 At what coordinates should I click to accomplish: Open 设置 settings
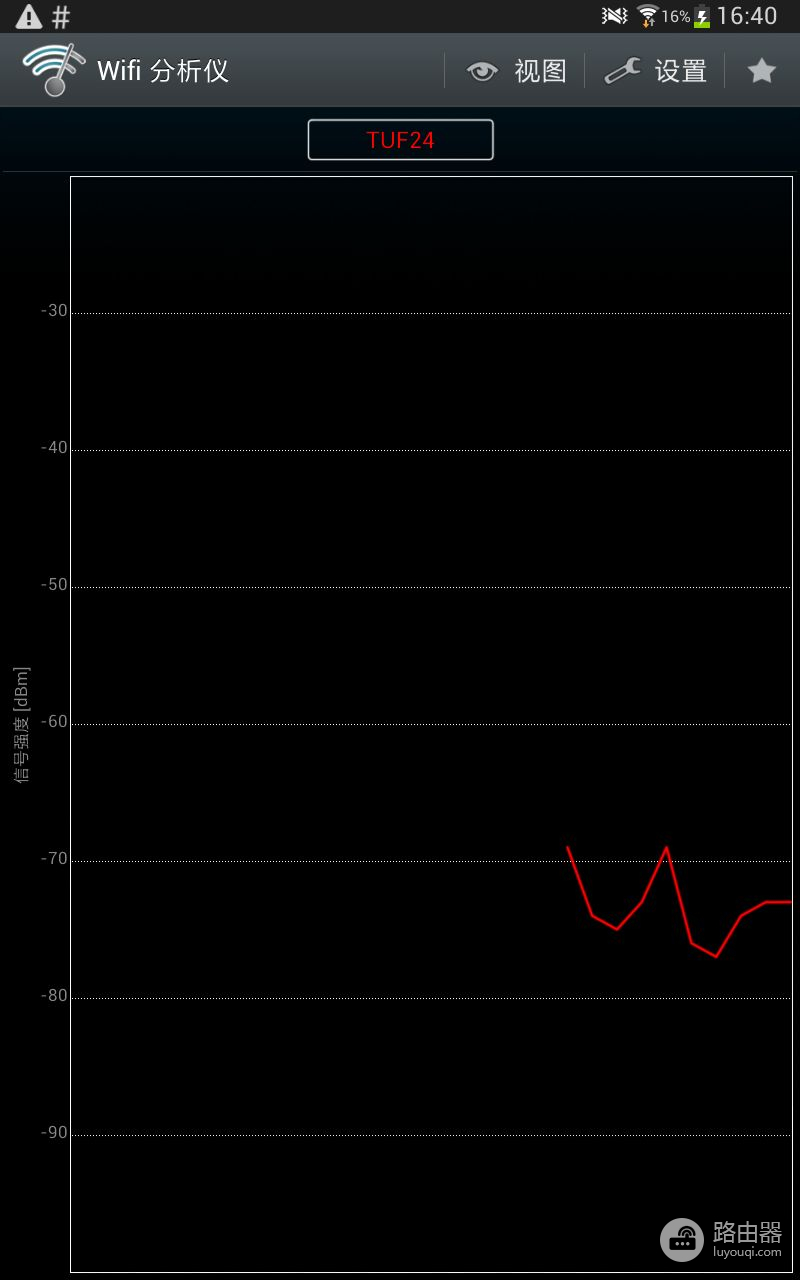(x=656, y=71)
